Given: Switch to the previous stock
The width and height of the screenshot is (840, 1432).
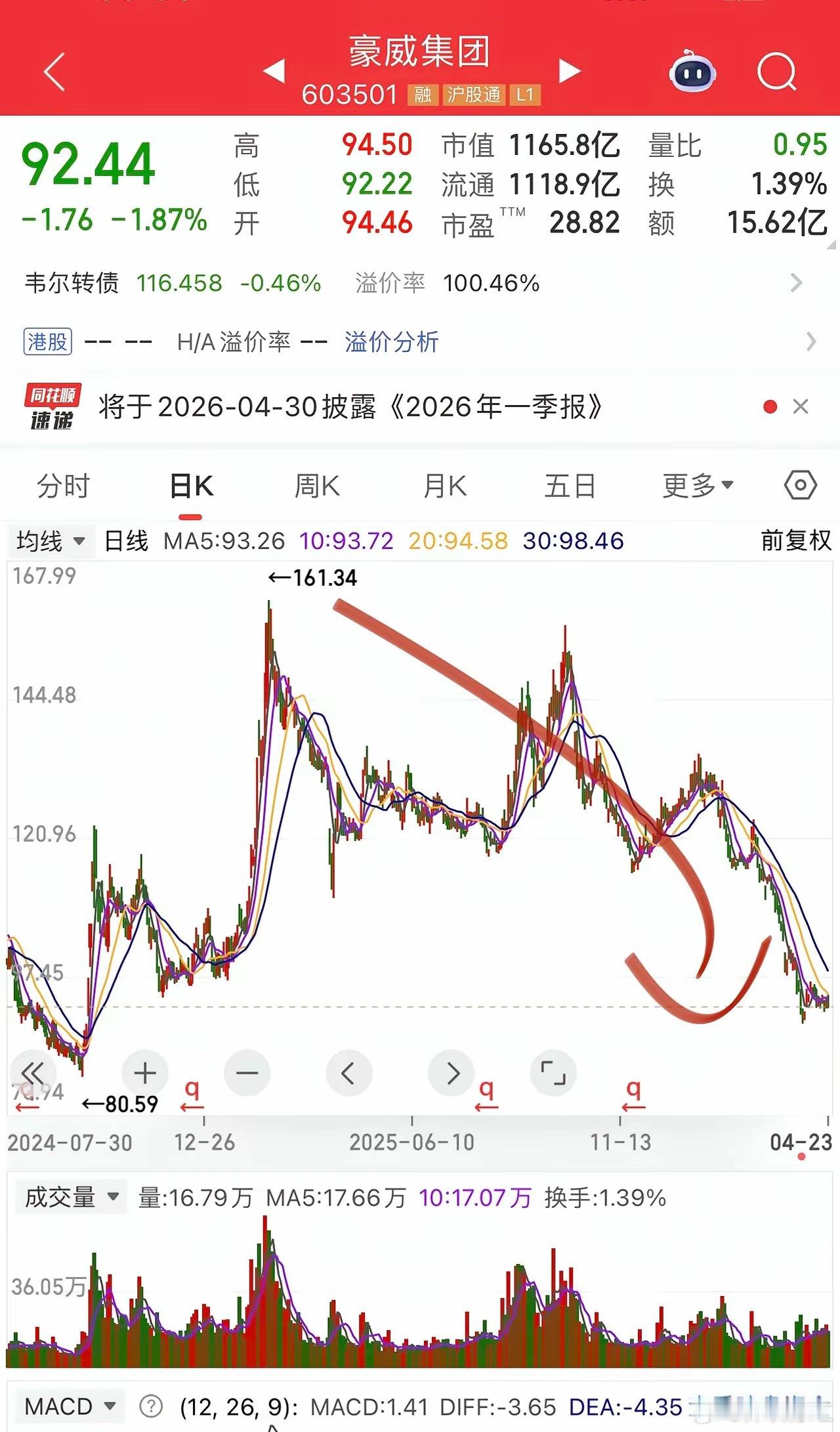Looking at the screenshot, I should tap(274, 70).
